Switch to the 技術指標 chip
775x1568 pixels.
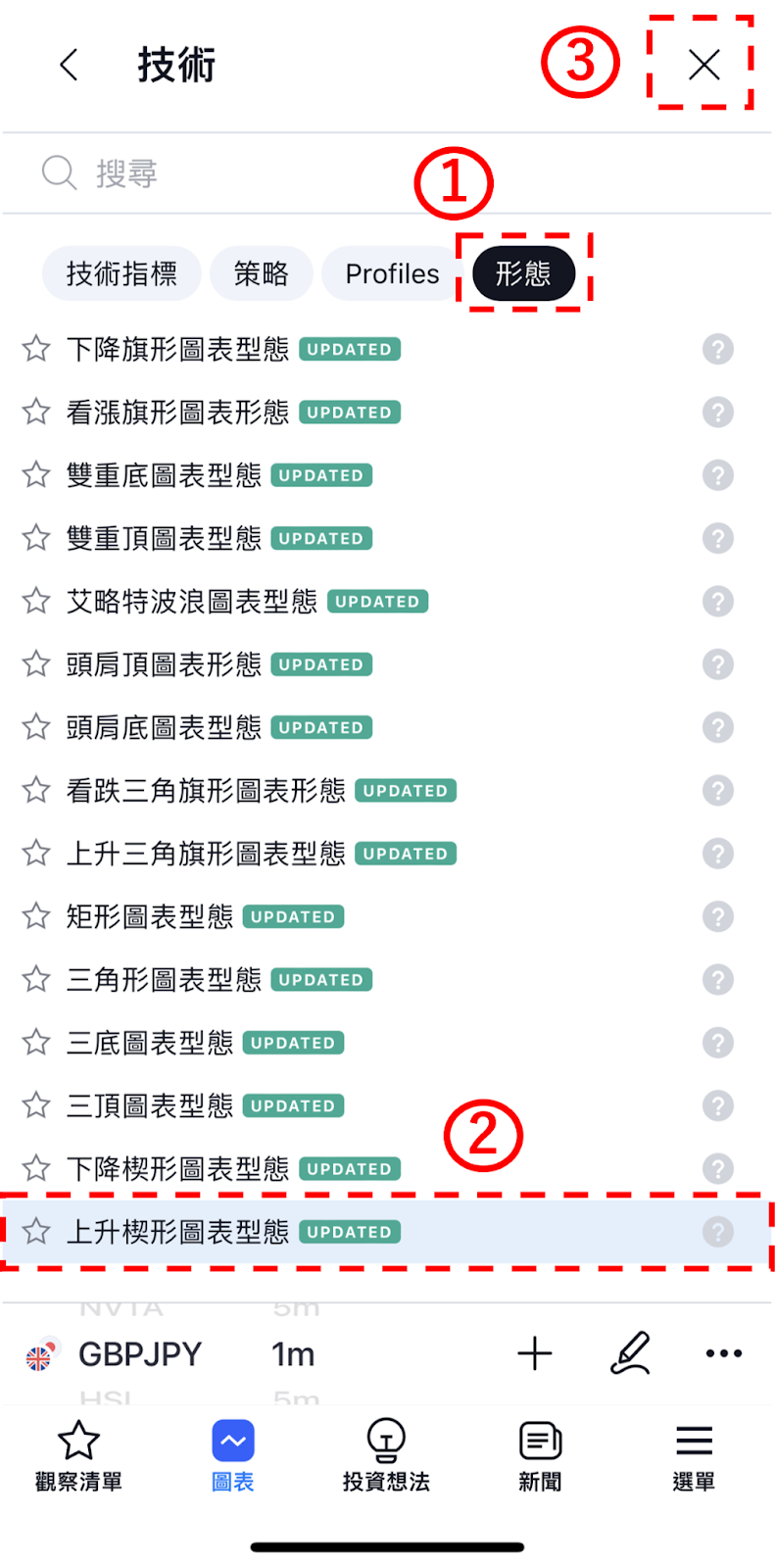pyautogui.click(x=121, y=273)
